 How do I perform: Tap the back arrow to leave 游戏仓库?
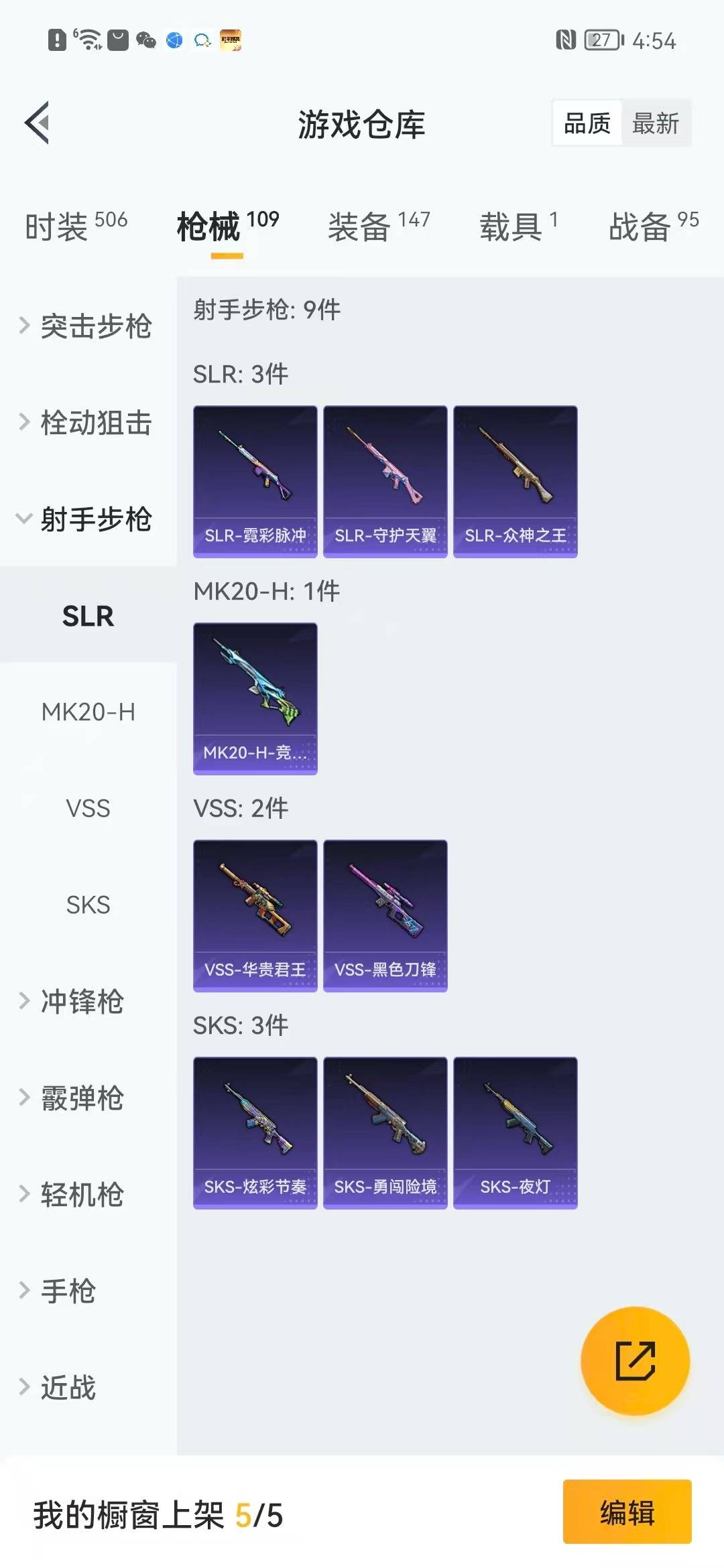(x=38, y=124)
